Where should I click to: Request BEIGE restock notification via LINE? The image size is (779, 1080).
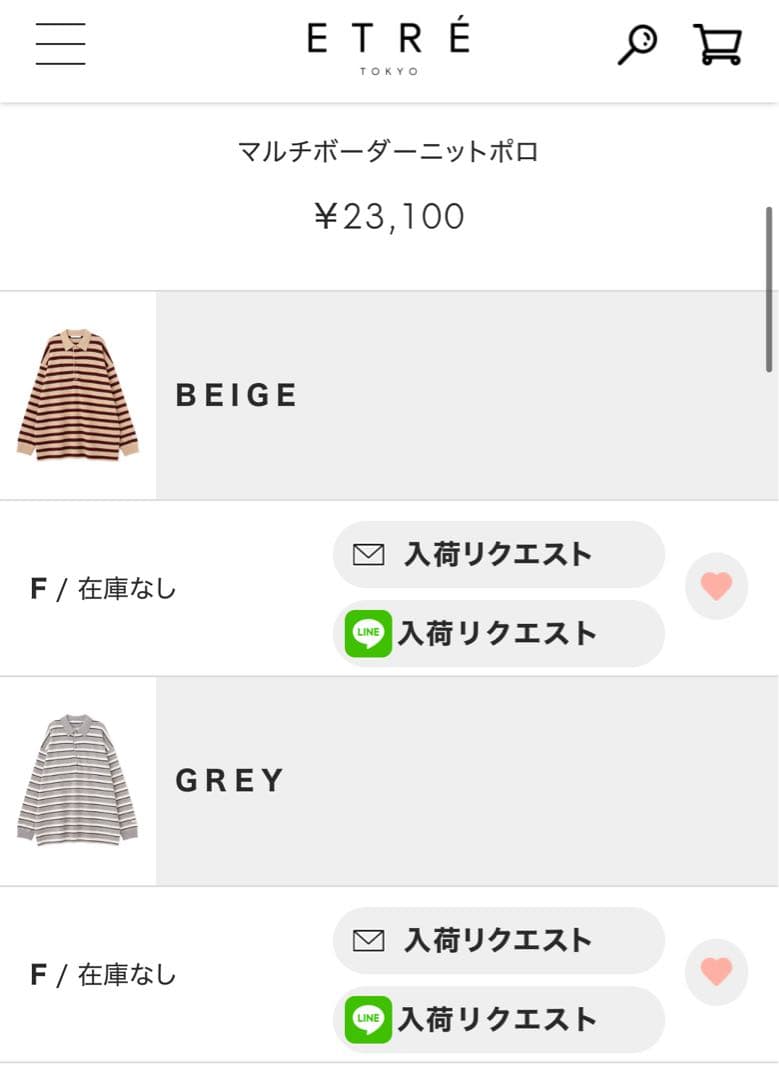498,633
